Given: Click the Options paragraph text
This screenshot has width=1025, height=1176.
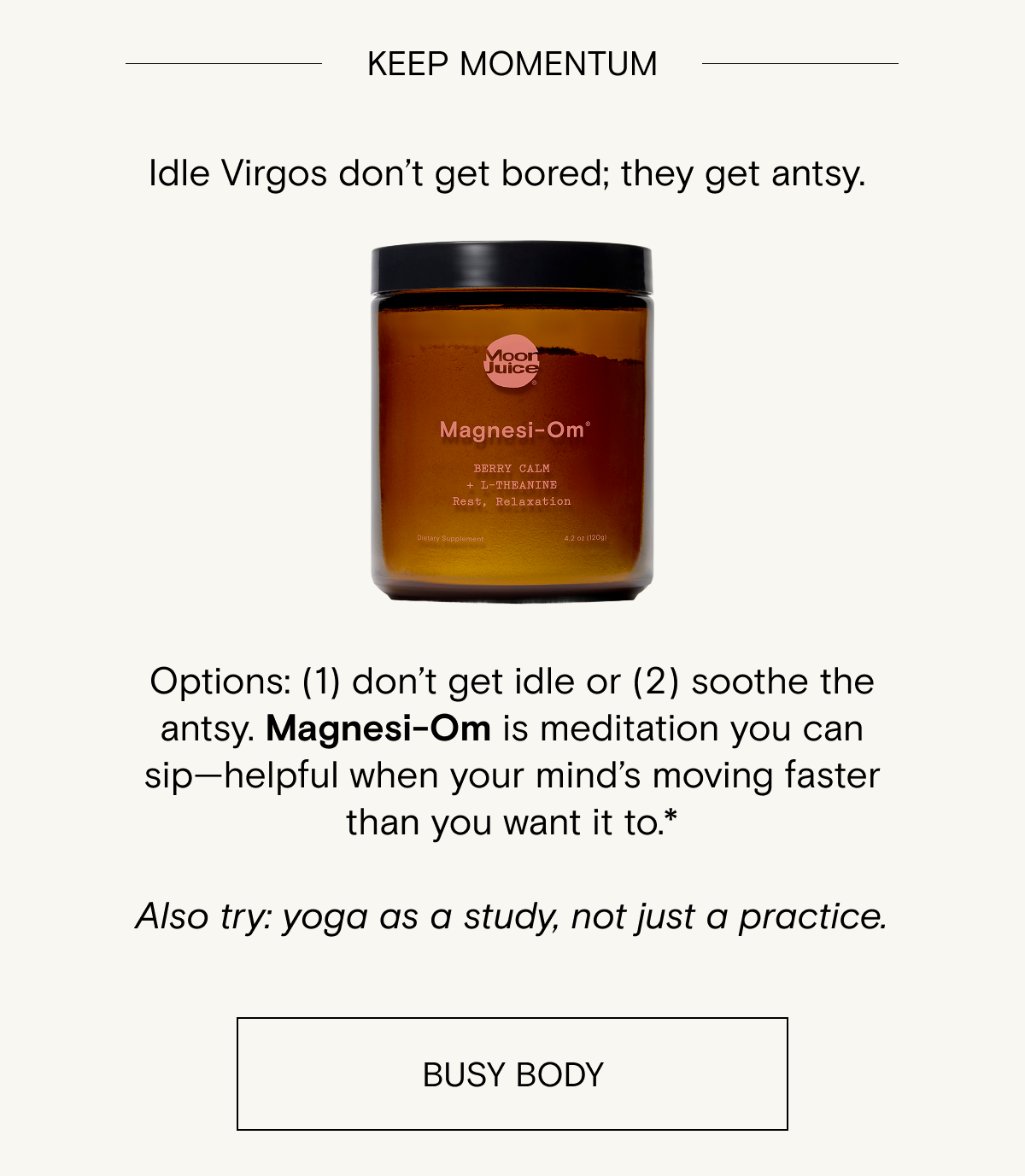Looking at the screenshot, I should [512, 752].
